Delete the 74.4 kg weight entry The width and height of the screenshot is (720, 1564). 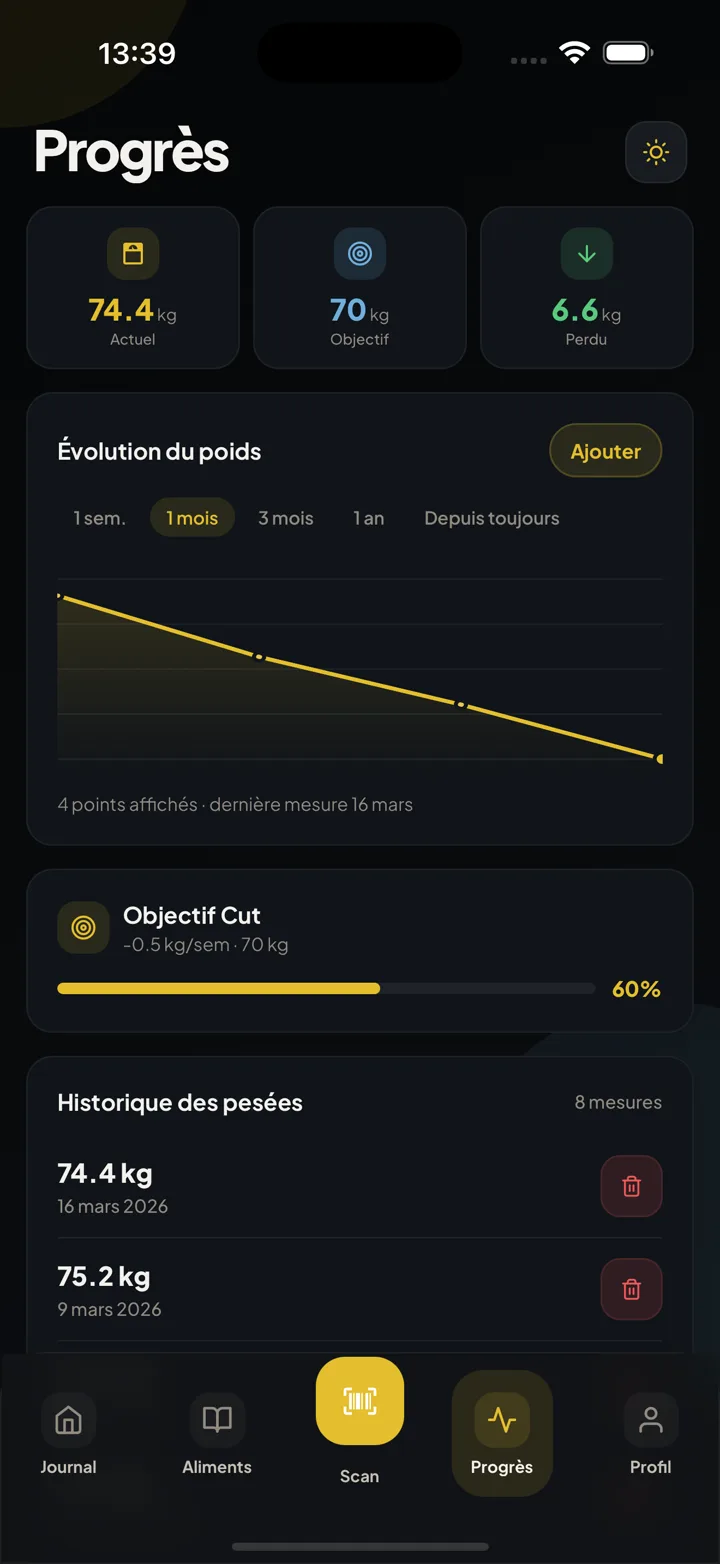point(631,1186)
